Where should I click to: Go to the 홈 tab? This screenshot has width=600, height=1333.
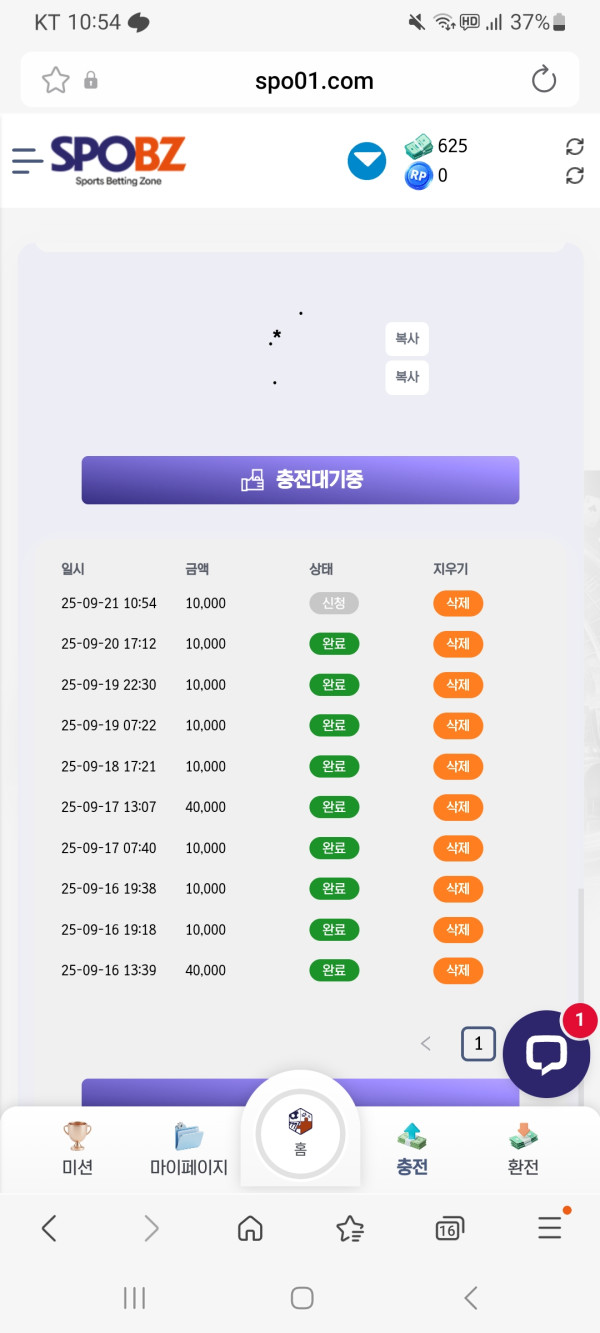coord(300,1133)
